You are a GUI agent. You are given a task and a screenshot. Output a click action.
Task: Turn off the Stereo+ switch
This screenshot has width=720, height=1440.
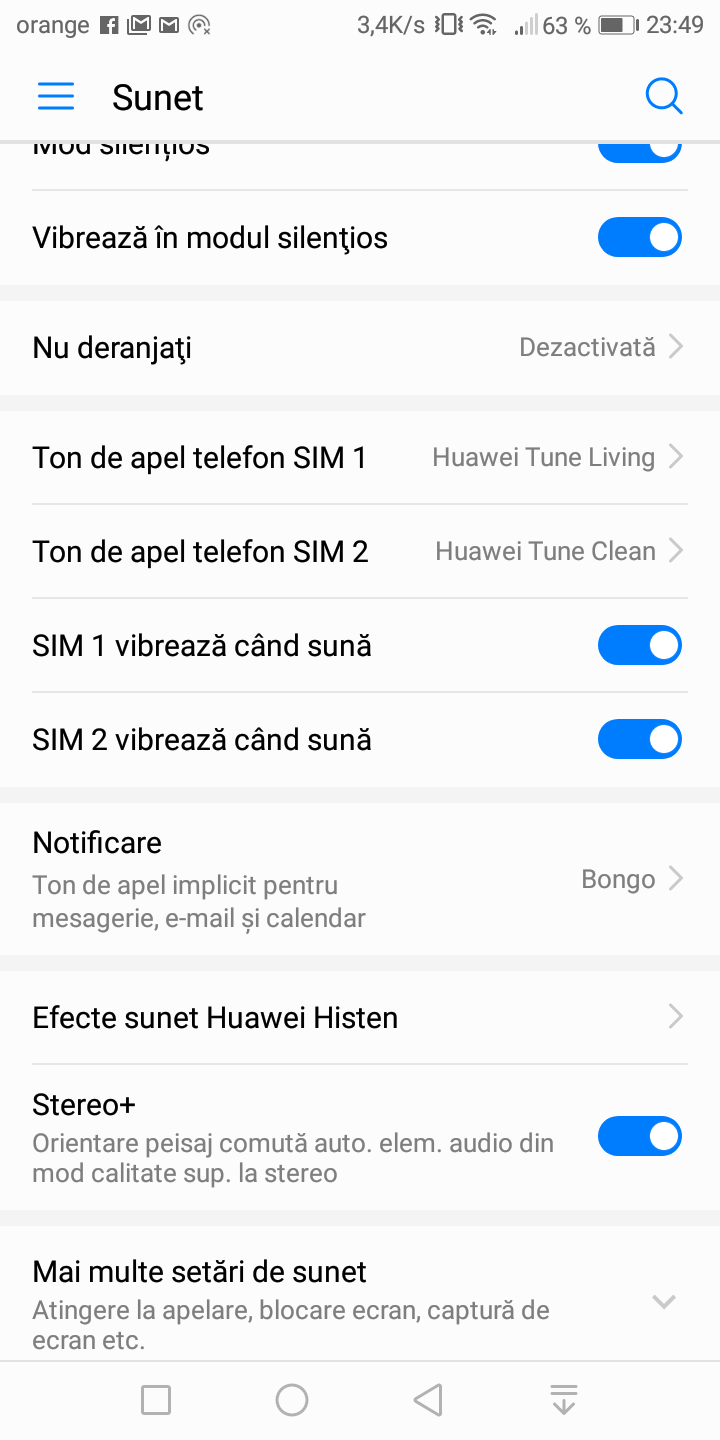coord(639,1138)
